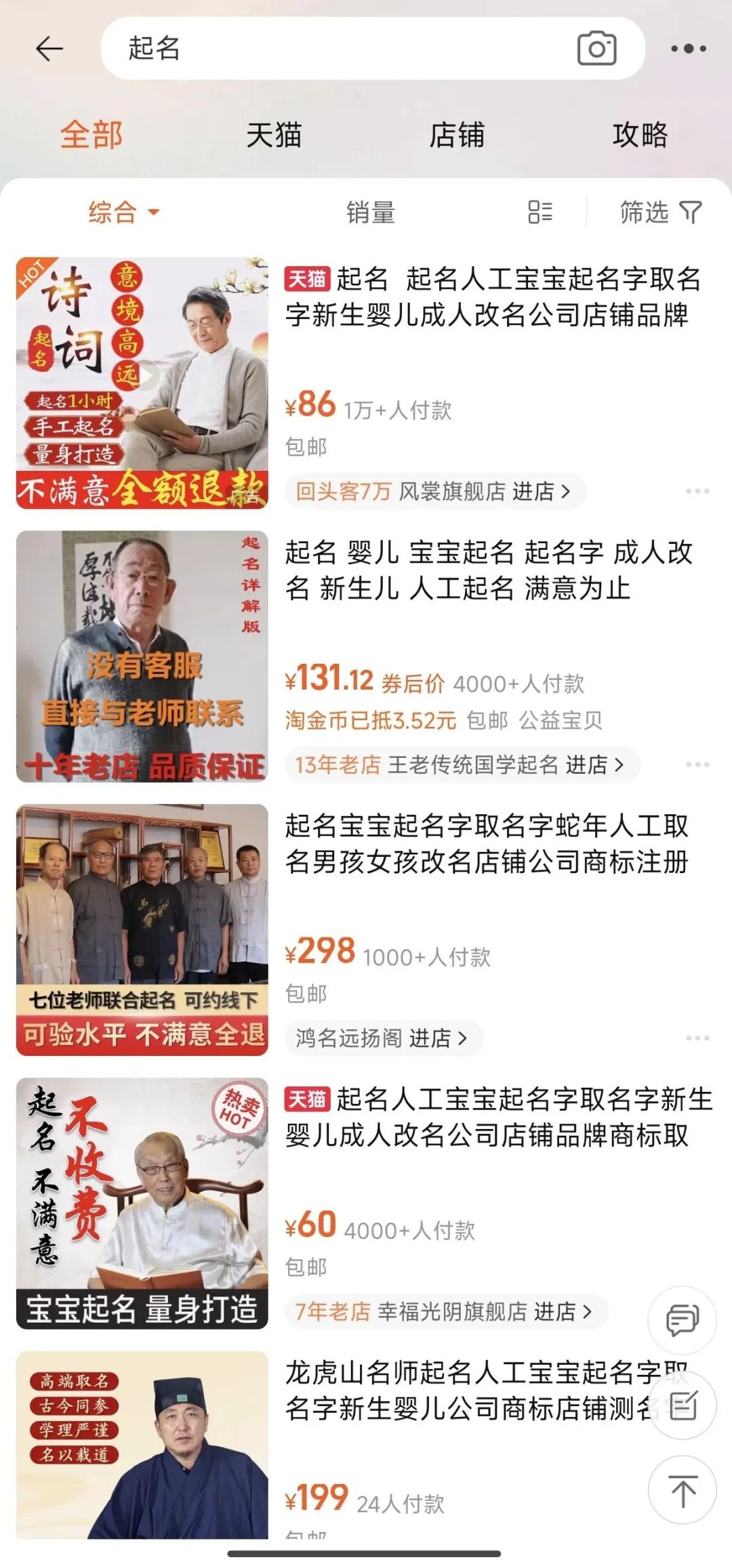Click the back arrow to return
732x1568 pixels.
pyautogui.click(x=48, y=49)
